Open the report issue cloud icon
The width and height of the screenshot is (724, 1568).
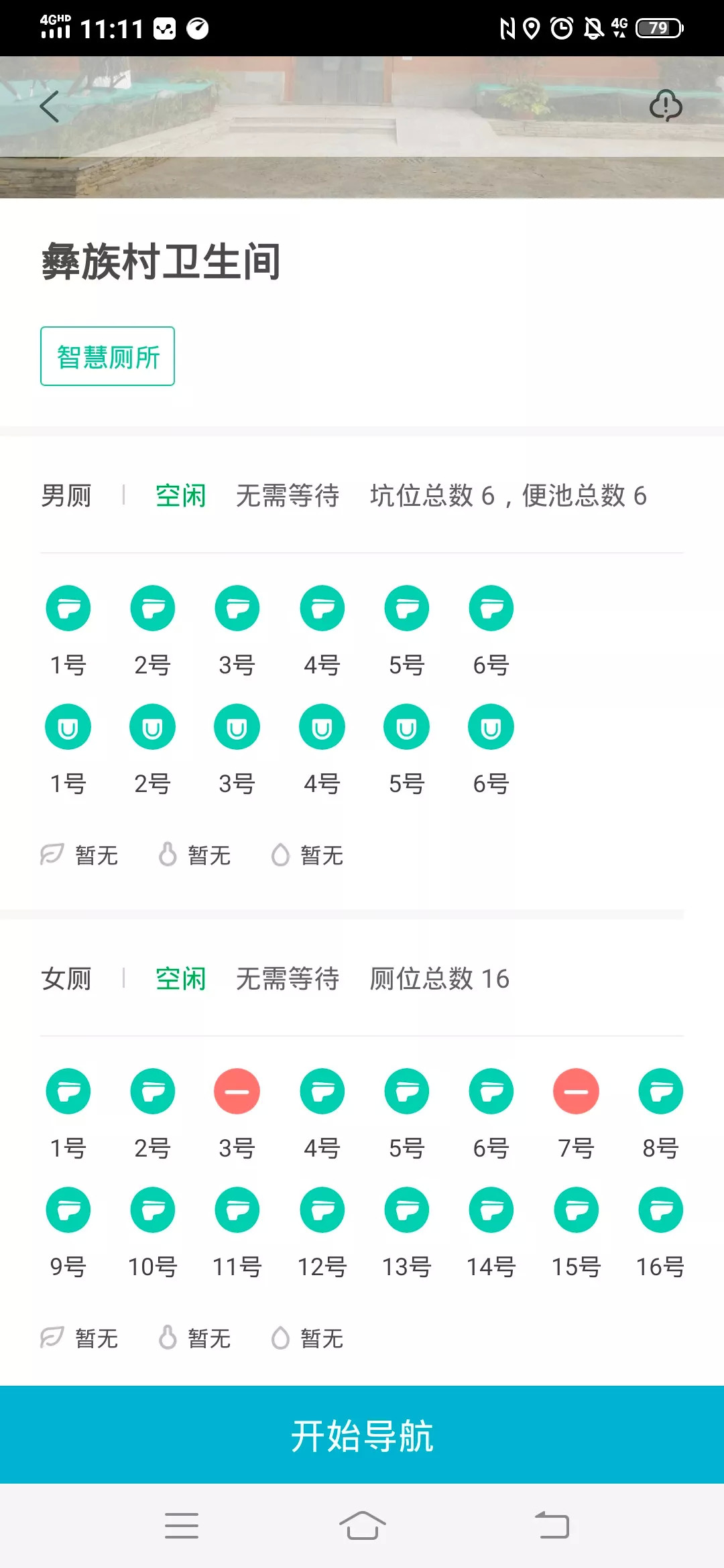665,106
